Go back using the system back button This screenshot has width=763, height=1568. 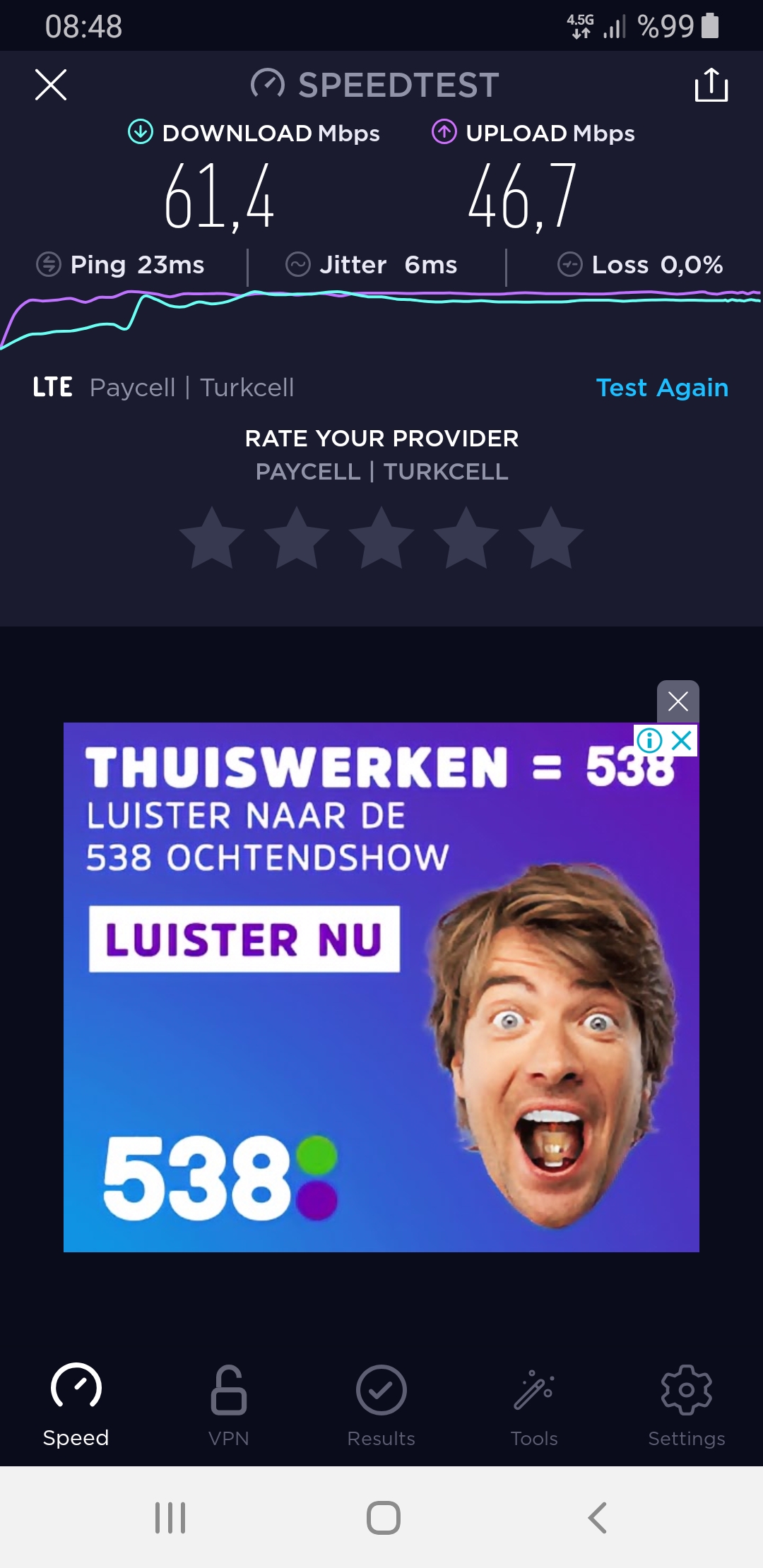tap(598, 1517)
